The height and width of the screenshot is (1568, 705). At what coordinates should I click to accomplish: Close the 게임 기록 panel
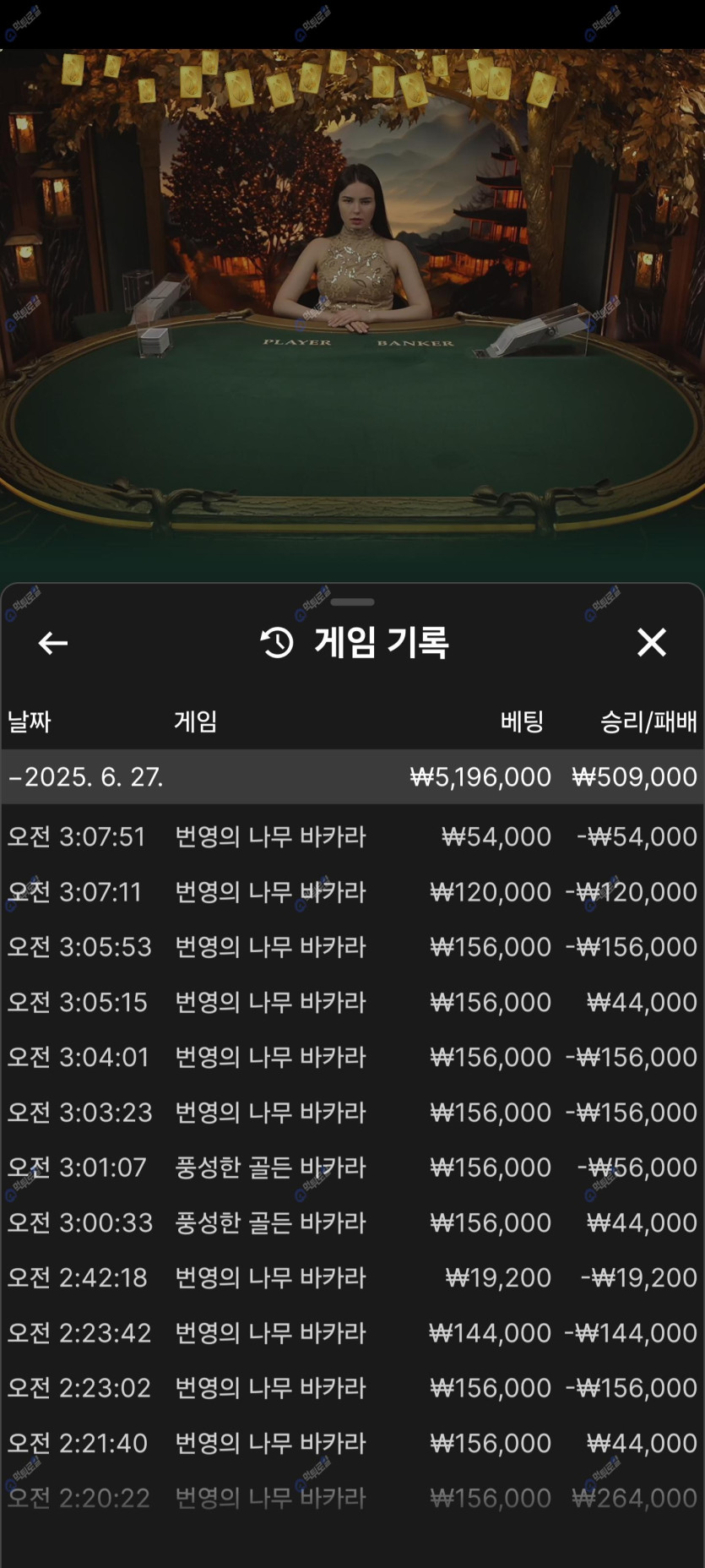pos(651,643)
